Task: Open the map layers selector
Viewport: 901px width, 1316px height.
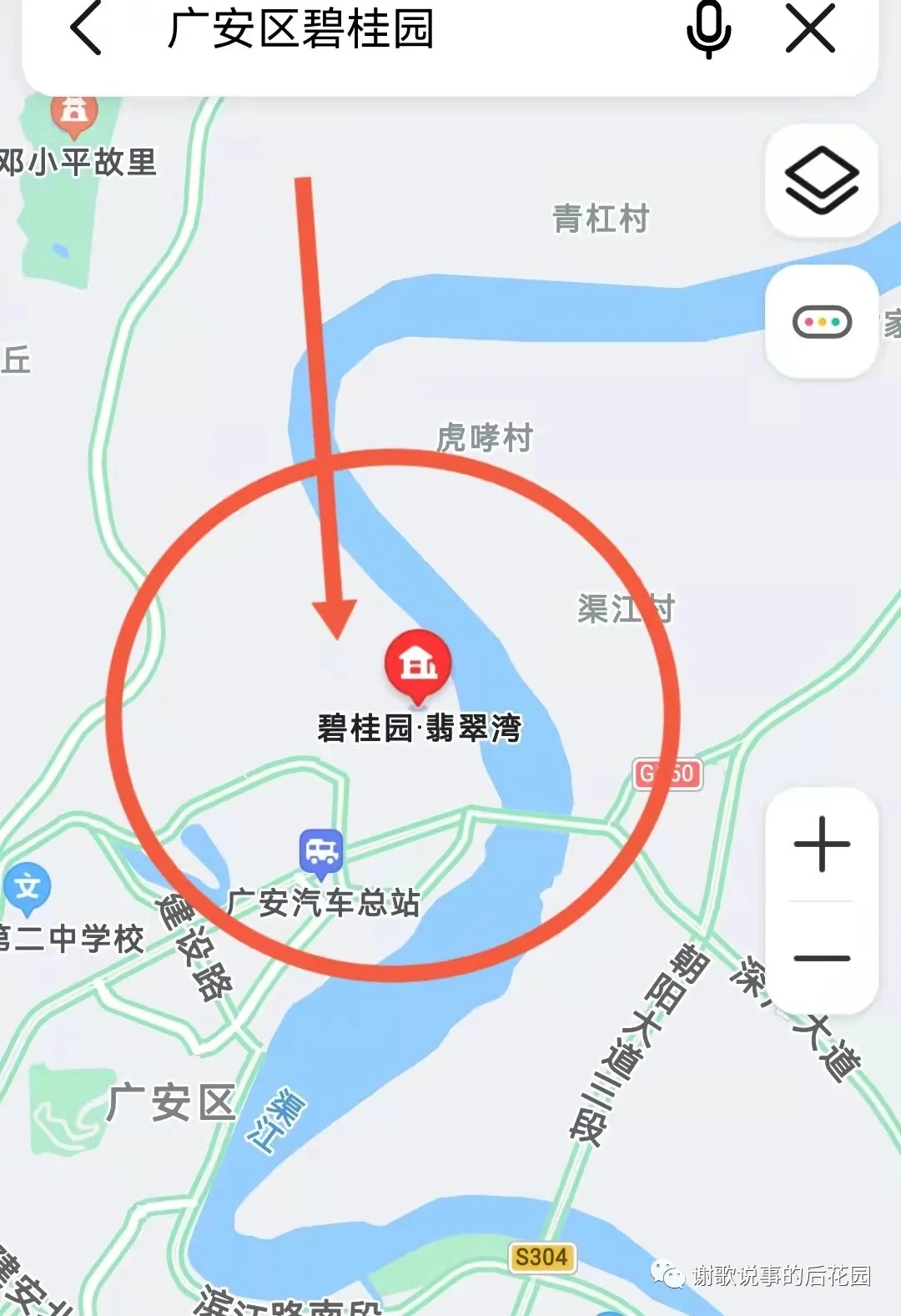Action: tap(822, 180)
